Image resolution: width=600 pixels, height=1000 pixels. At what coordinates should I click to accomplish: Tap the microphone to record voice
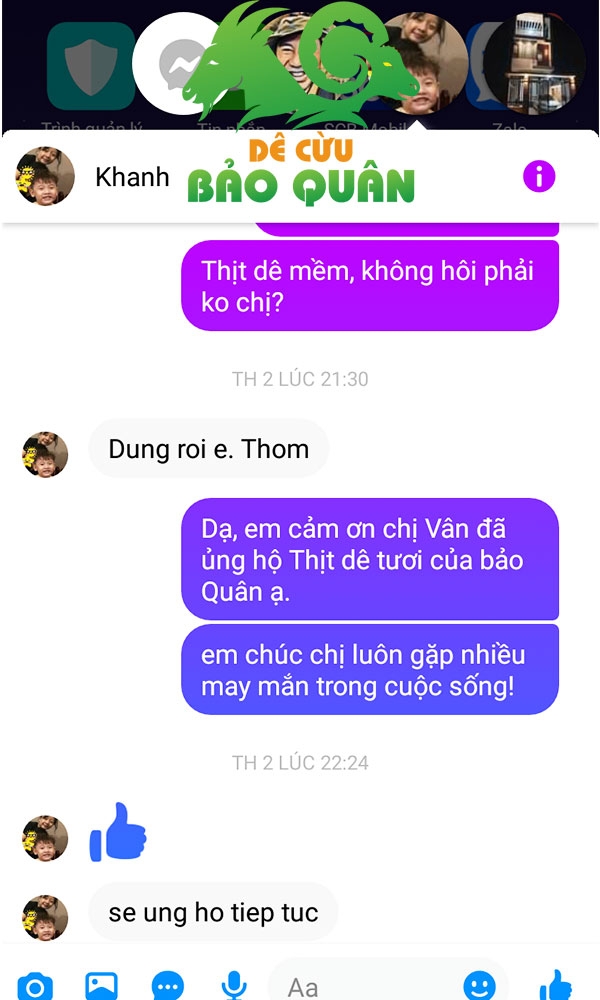[234, 985]
